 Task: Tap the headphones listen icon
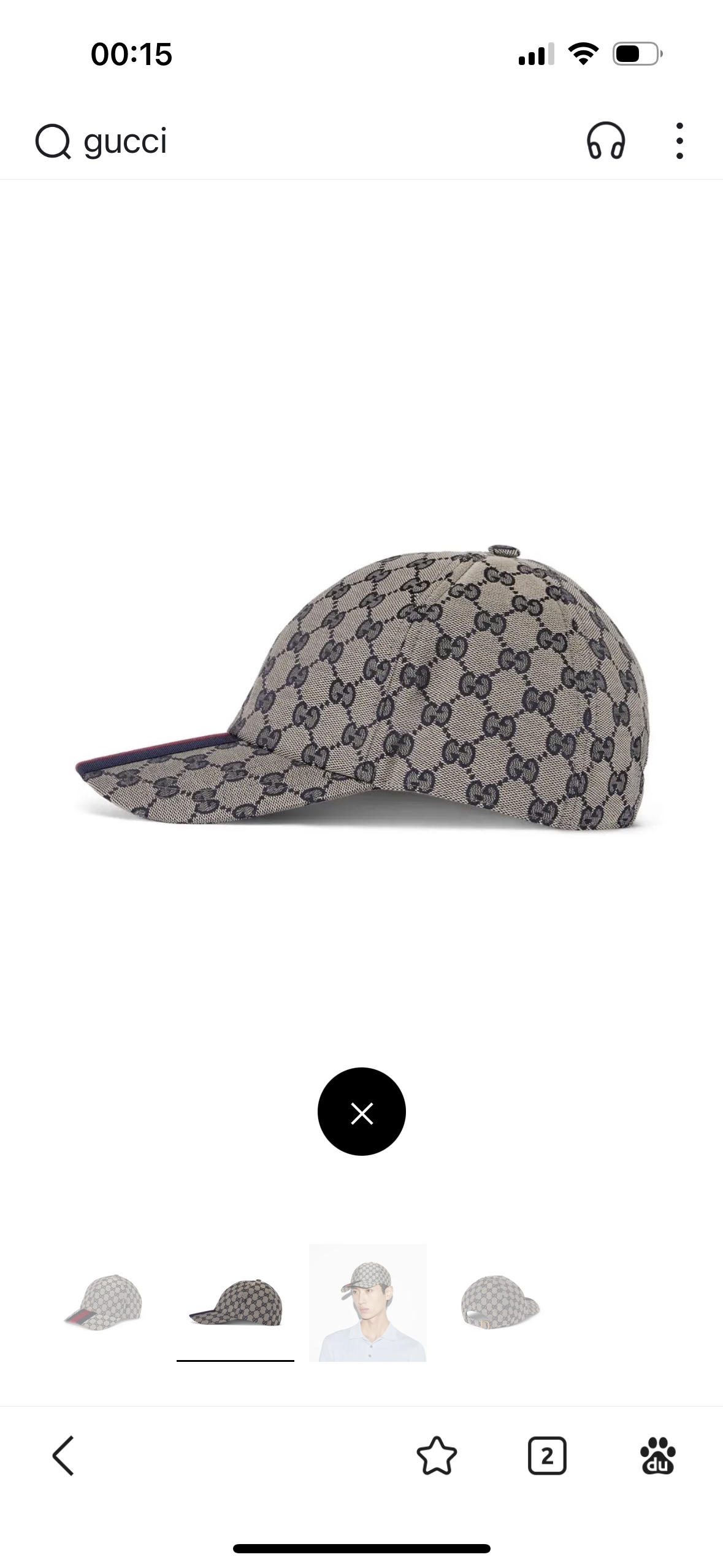tap(606, 140)
